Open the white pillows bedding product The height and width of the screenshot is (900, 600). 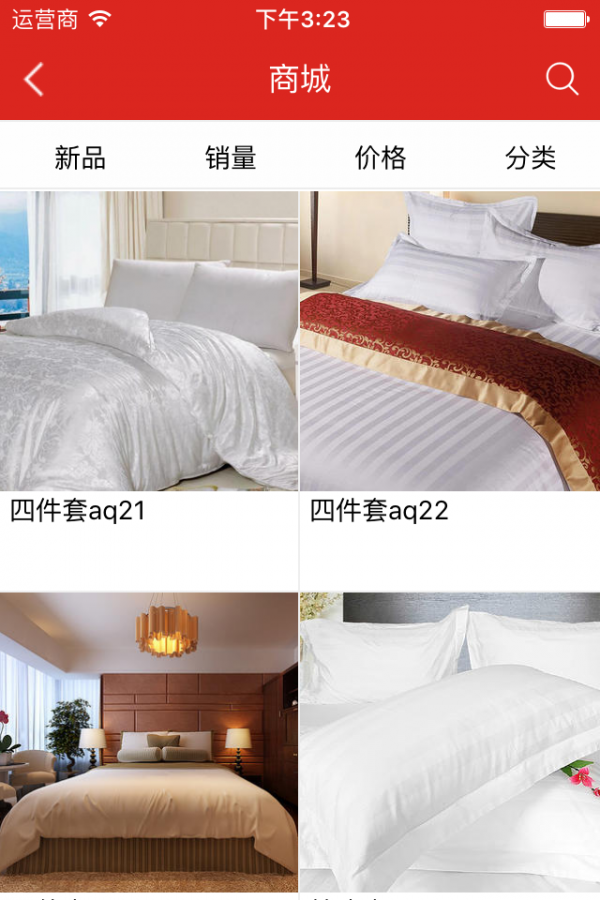pos(450,742)
